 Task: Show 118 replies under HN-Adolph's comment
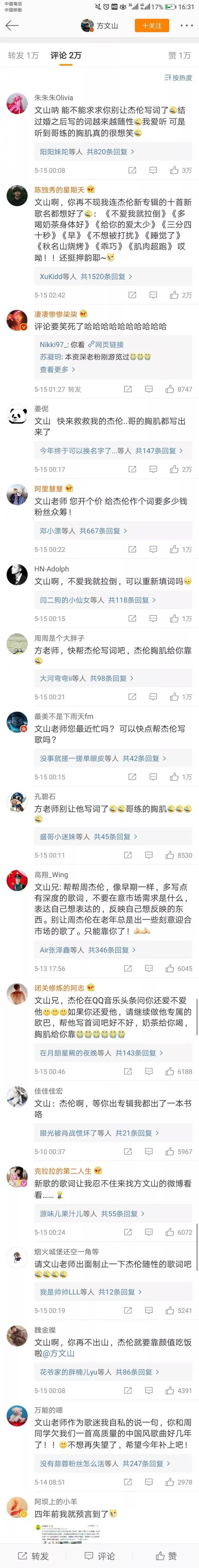coord(97,600)
